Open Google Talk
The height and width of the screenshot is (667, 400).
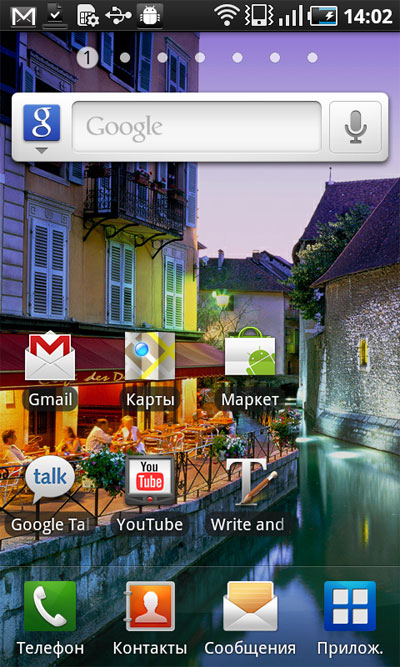(x=50, y=495)
